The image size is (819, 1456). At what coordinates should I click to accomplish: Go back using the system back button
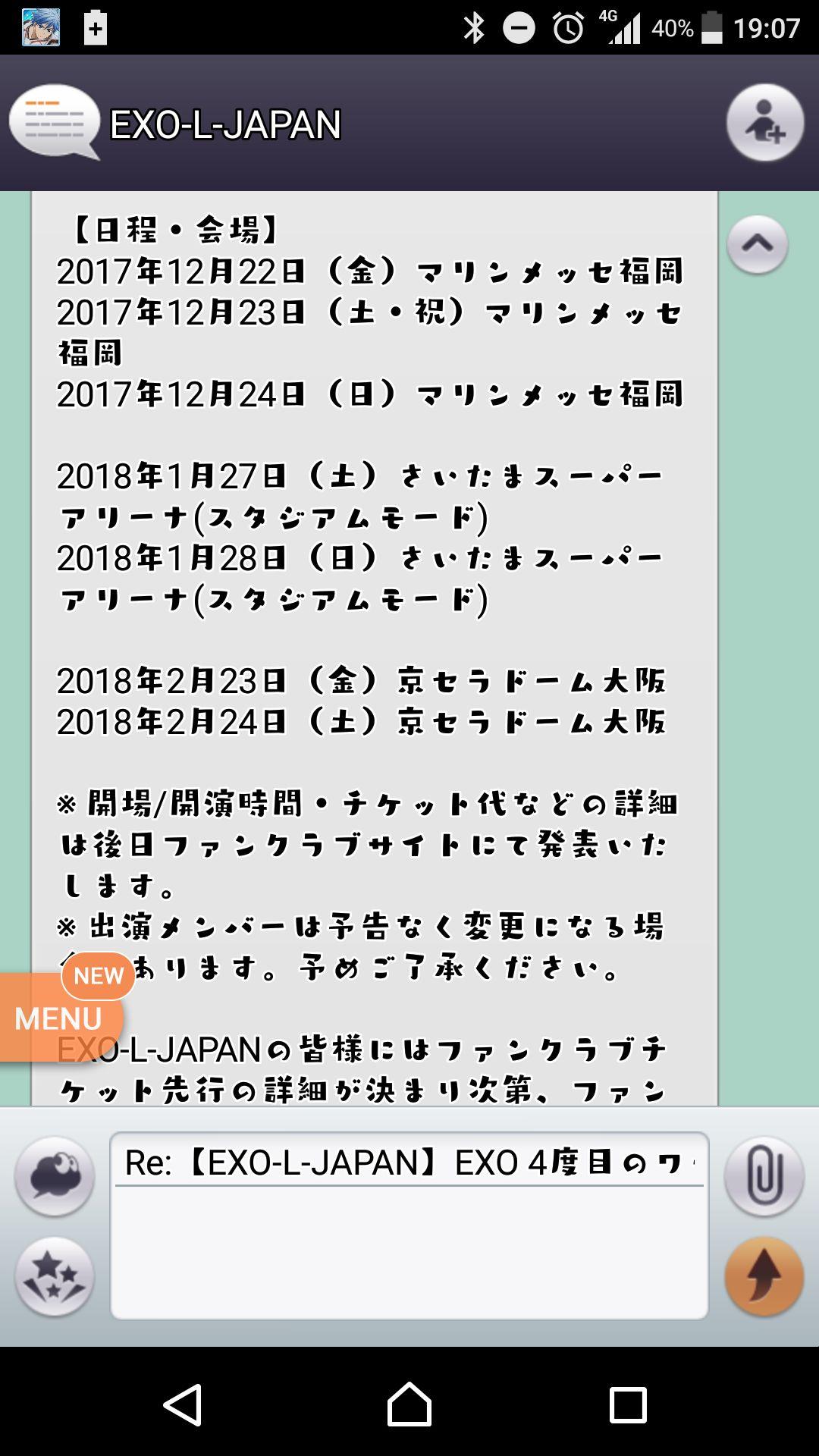coord(183,1404)
